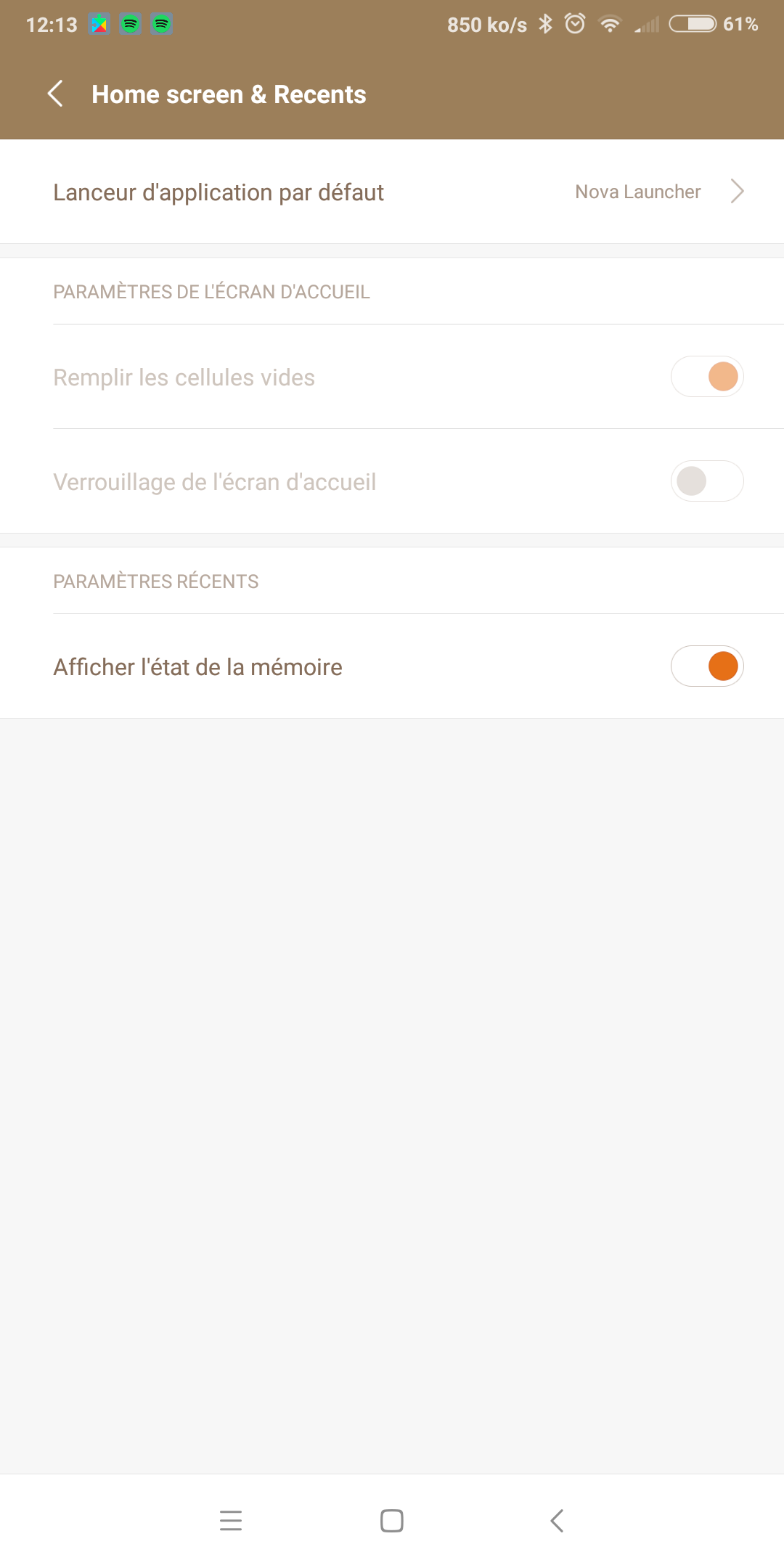Screen dimensions: 784x1568
Task: Tap the system back button in navigation bar
Action: pos(557,1520)
